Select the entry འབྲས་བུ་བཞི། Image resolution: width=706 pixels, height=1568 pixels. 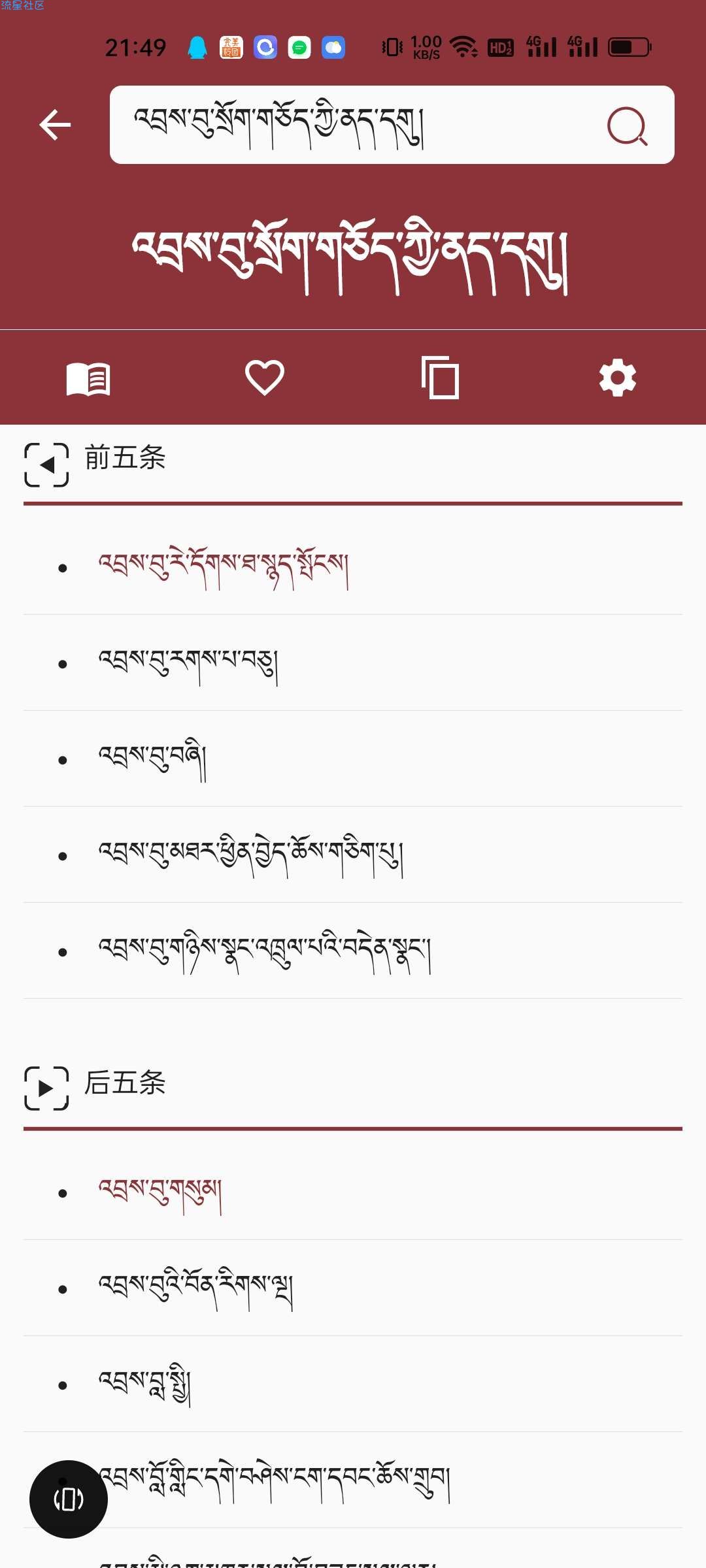153,759
